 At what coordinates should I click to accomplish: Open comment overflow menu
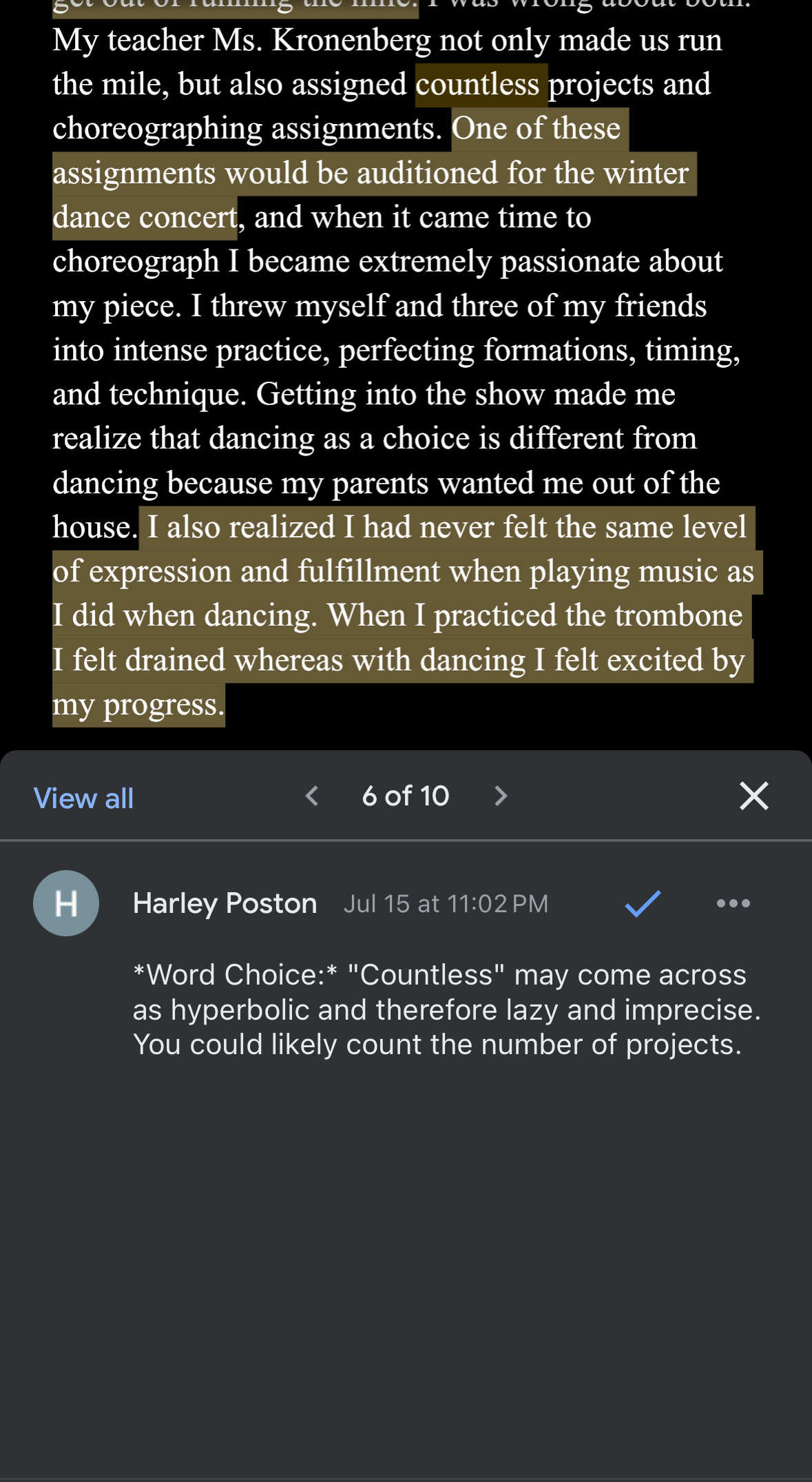(733, 903)
